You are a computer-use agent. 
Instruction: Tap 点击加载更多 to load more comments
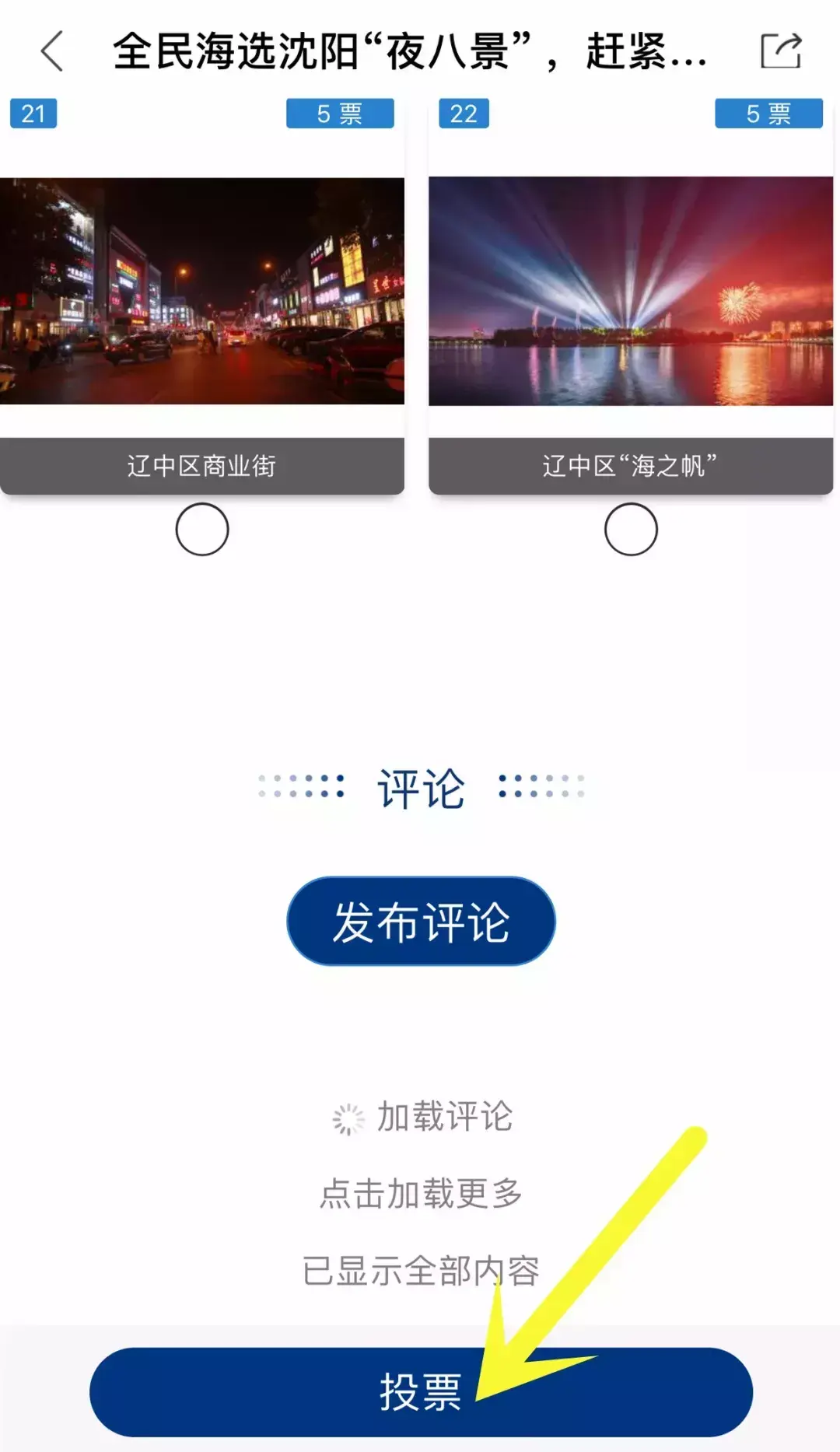click(421, 1193)
